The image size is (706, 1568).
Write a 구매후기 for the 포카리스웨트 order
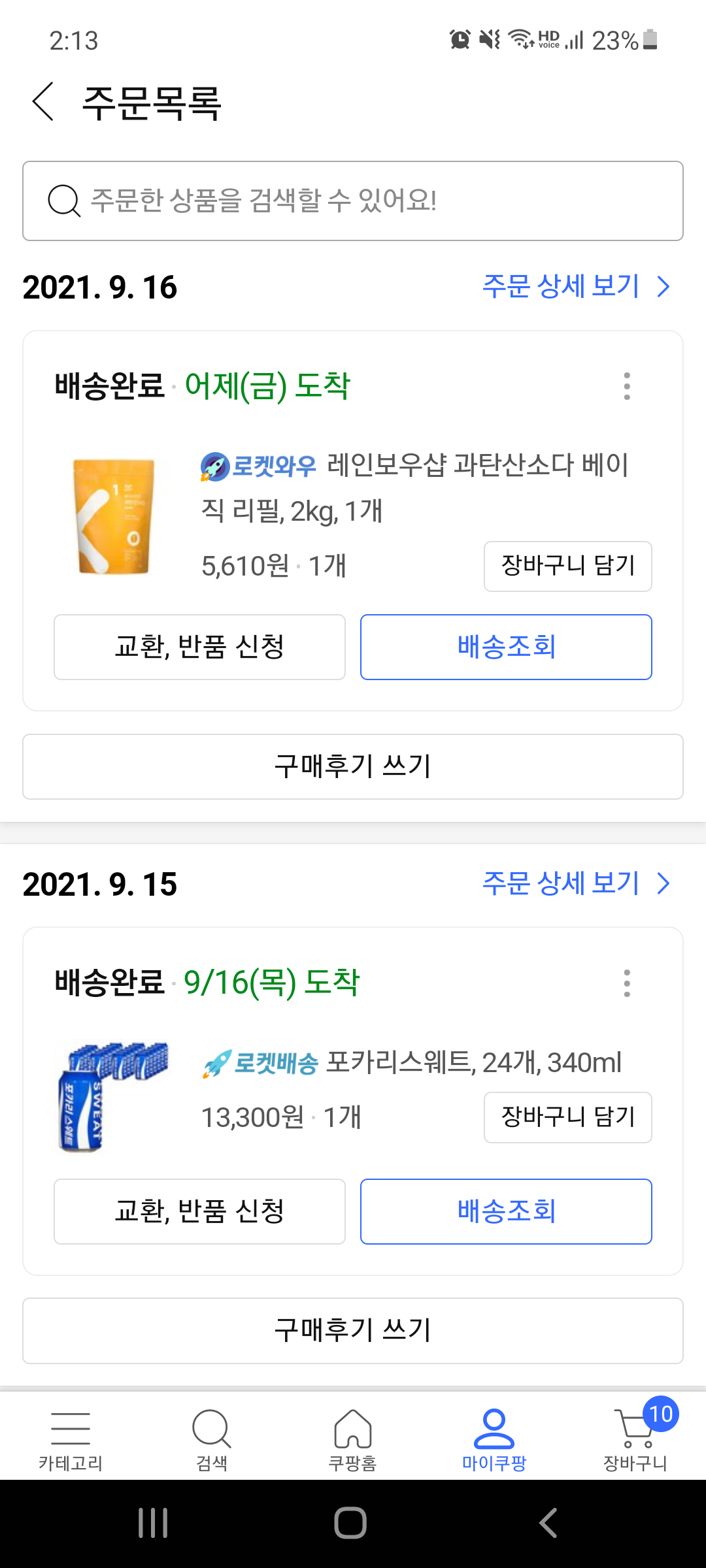click(353, 1331)
